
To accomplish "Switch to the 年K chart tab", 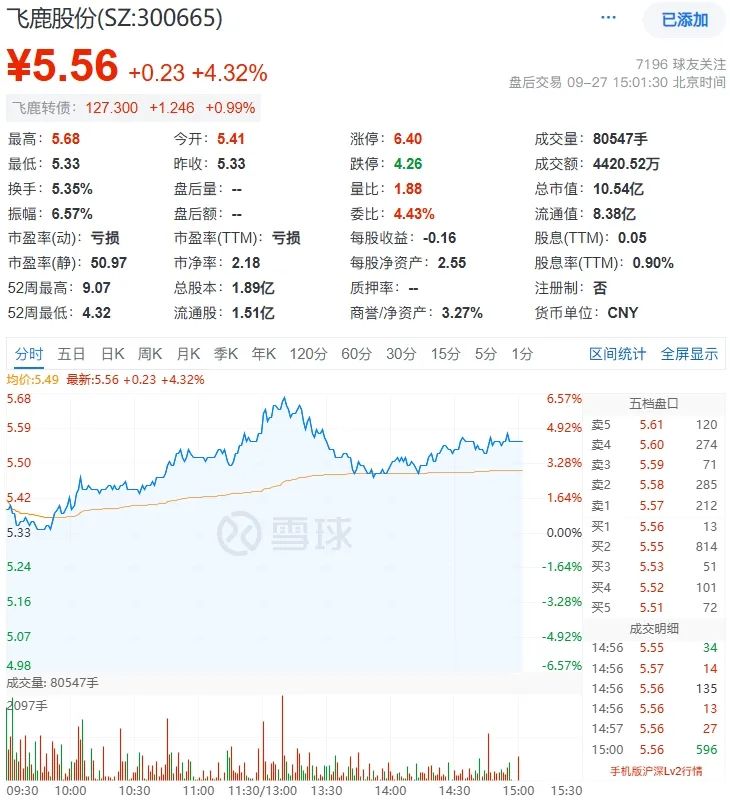I will coord(264,354).
